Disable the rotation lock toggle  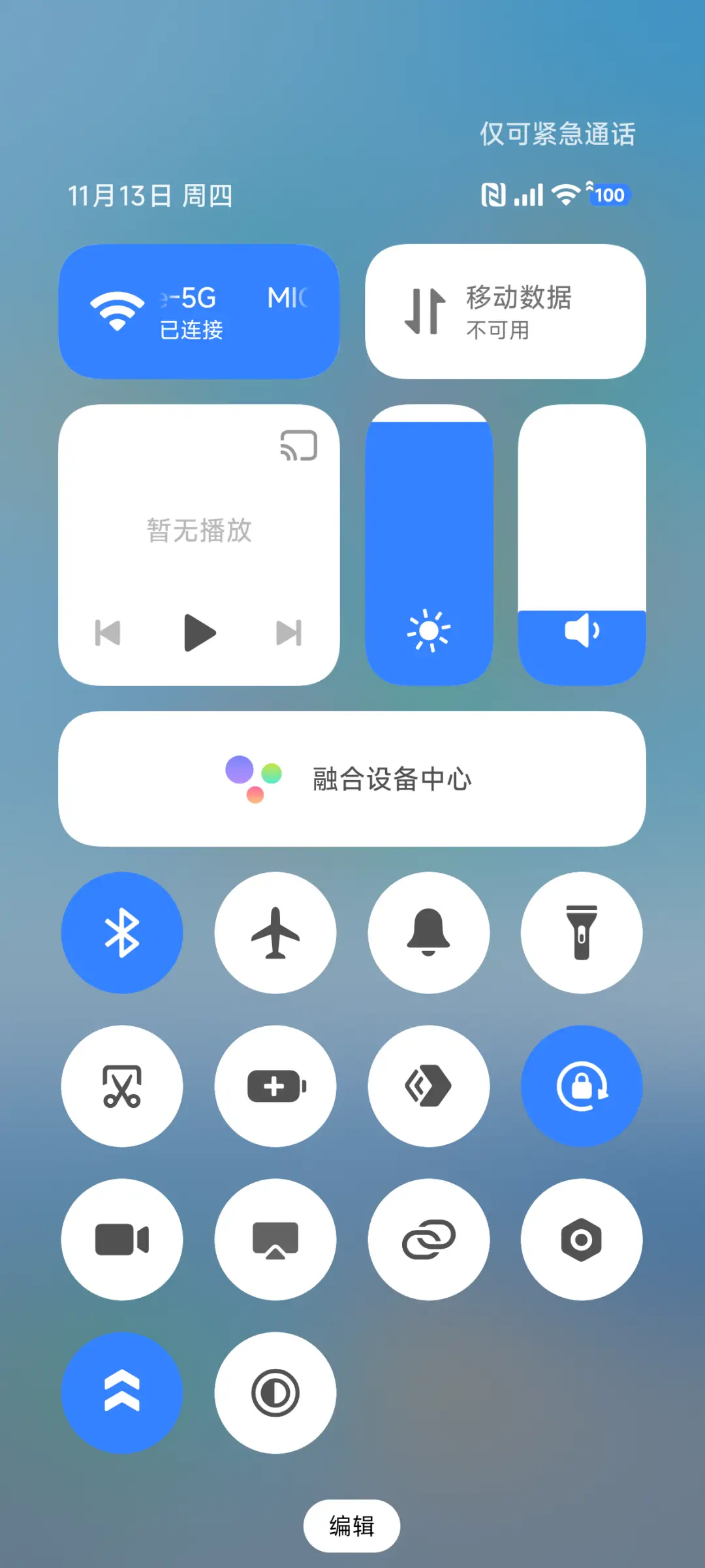tap(581, 1086)
